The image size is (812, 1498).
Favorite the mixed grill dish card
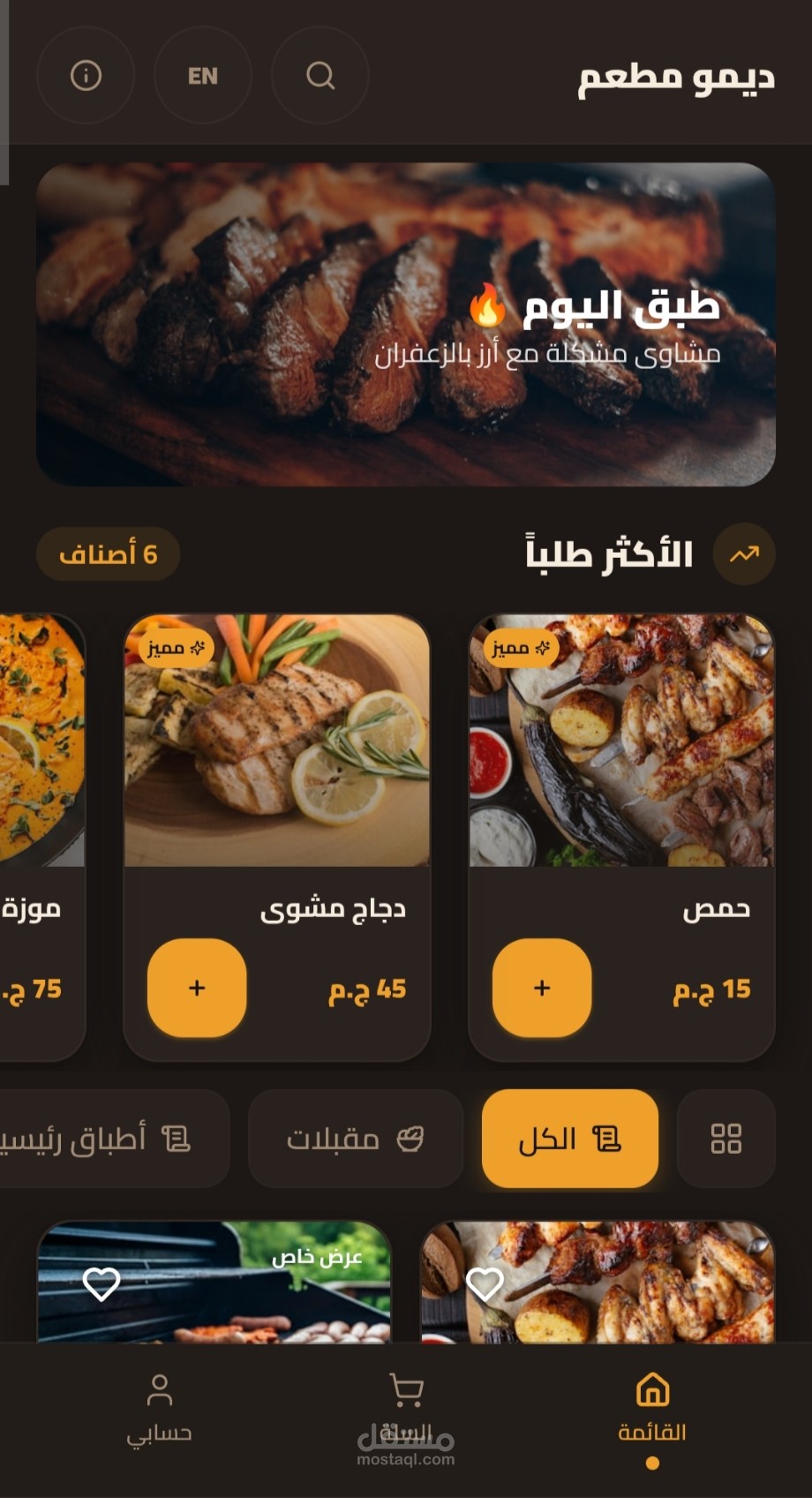[485, 1284]
